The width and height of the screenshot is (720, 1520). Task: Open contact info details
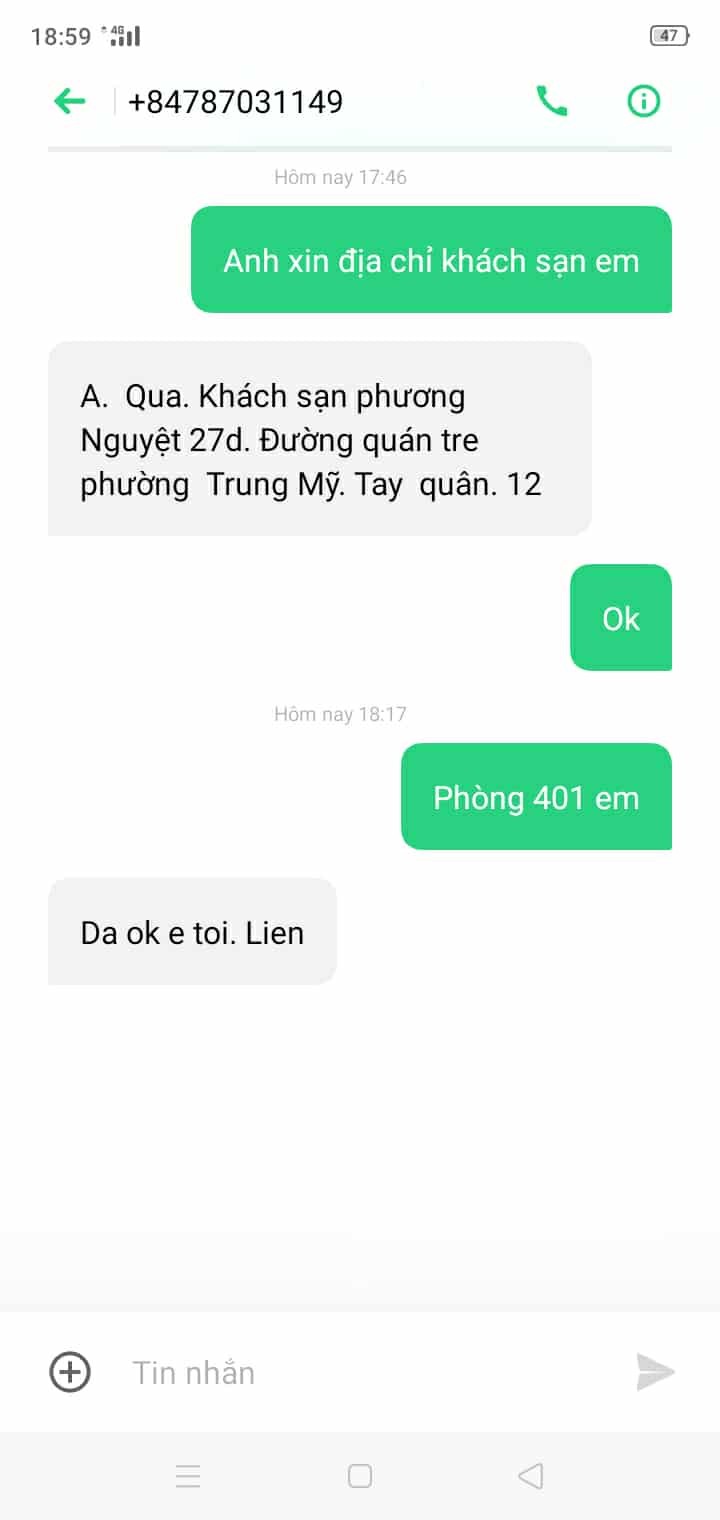click(643, 101)
